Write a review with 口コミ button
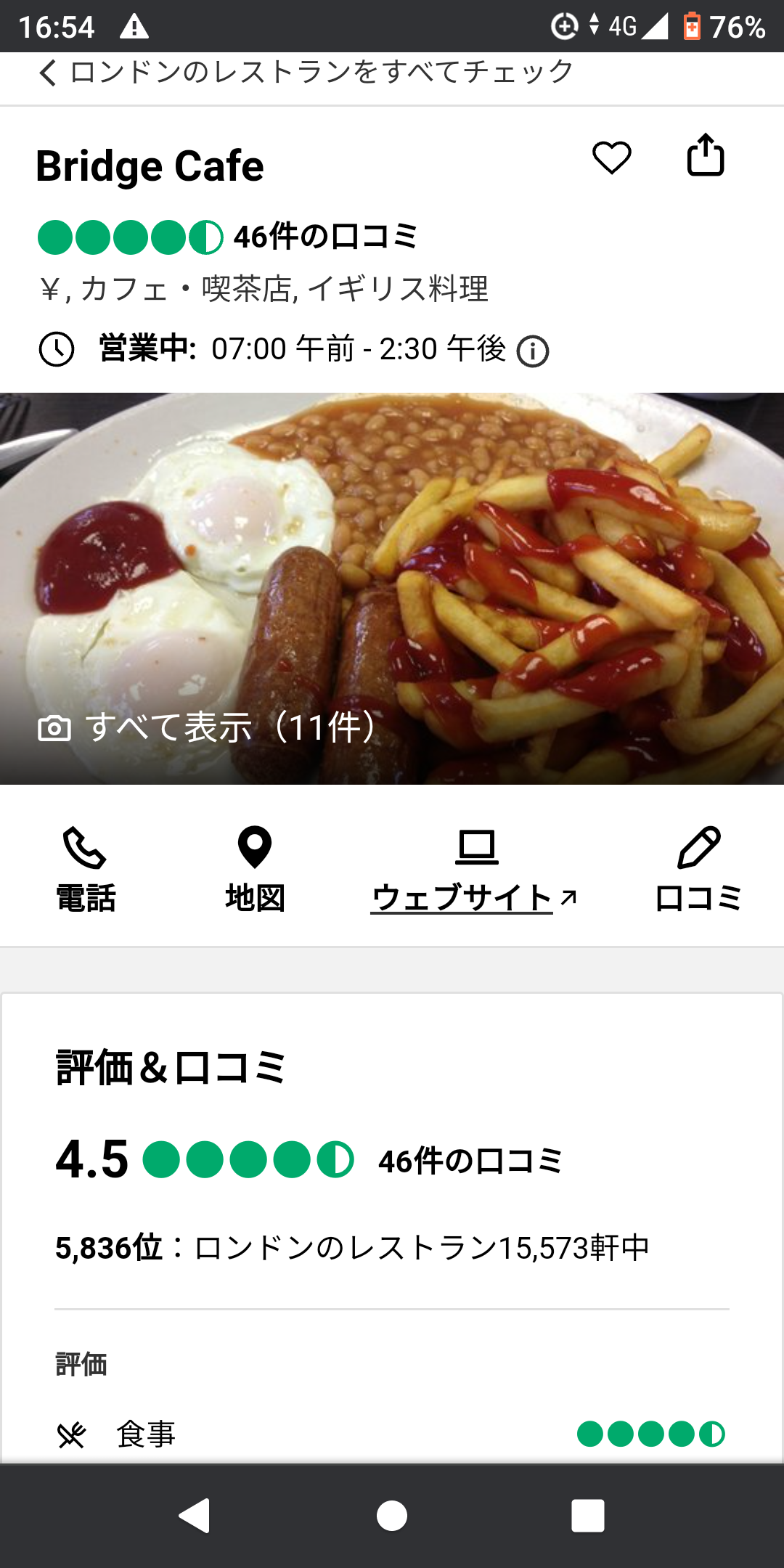This screenshot has width=784, height=1568. [x=698, y=869]
